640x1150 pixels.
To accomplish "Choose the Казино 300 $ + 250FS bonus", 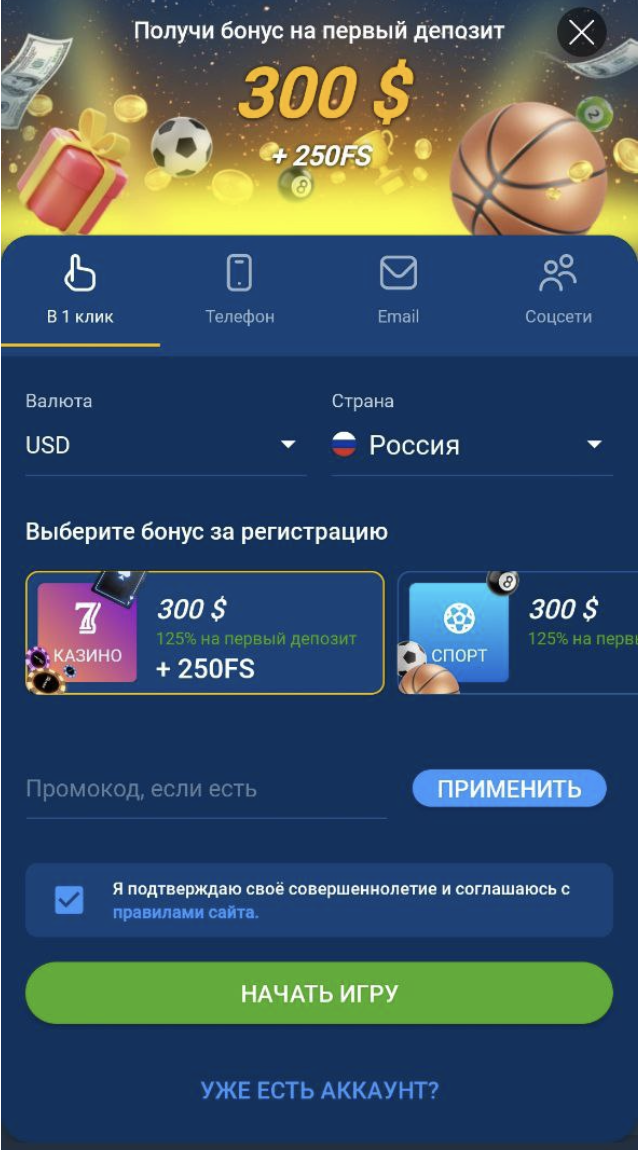I will [x=205, y=633].
